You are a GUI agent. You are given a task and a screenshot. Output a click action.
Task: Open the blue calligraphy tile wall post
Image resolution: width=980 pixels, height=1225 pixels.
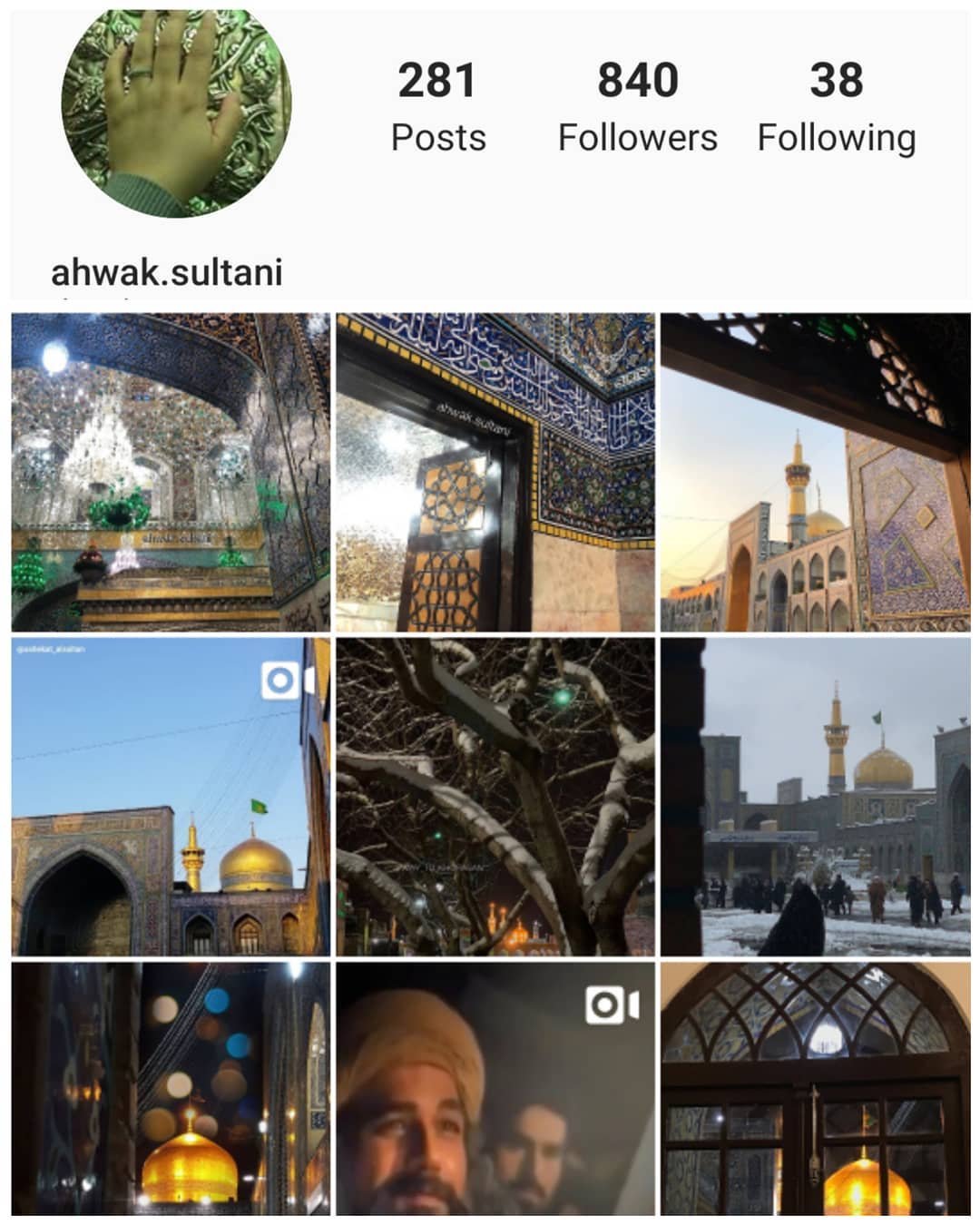pos(495,472)
